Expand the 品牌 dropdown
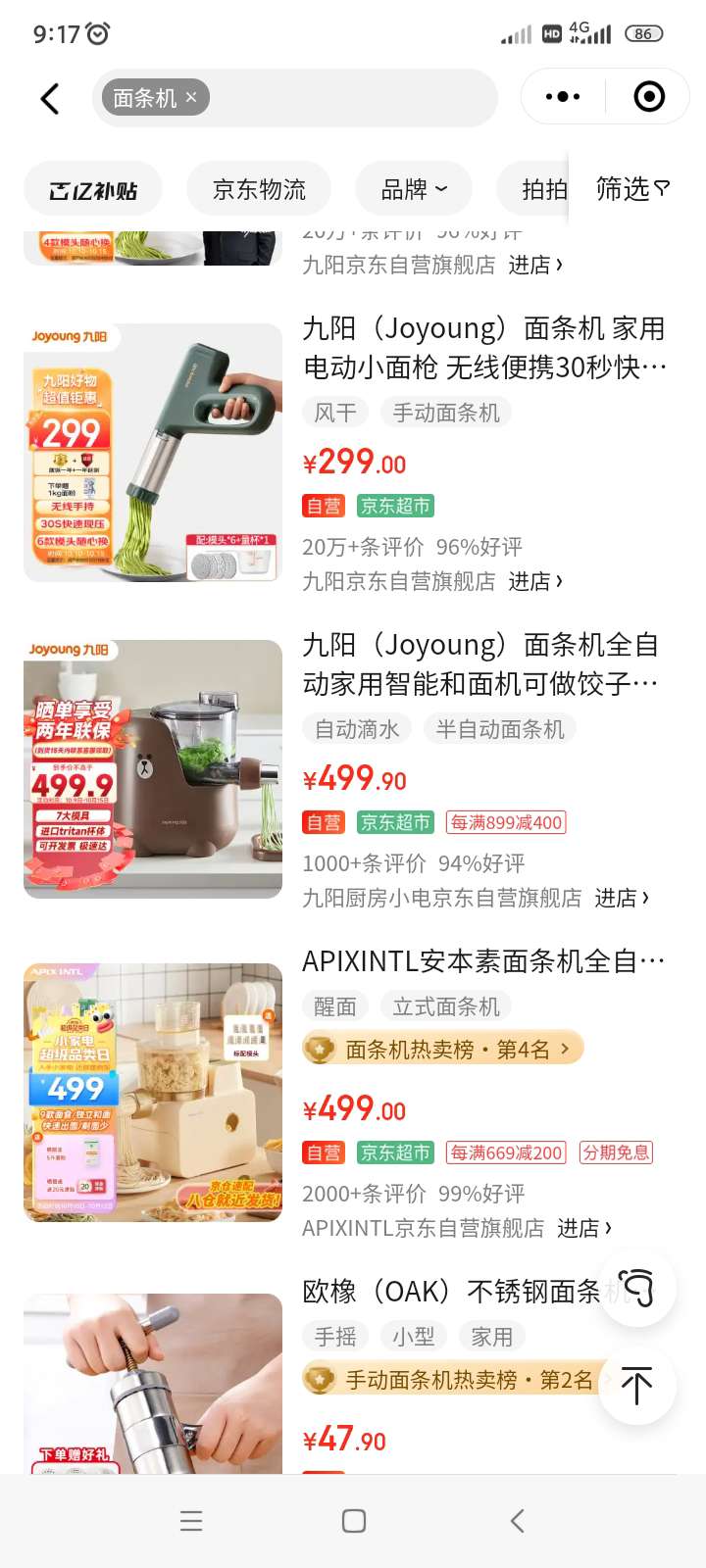 (x=414, y=190)
